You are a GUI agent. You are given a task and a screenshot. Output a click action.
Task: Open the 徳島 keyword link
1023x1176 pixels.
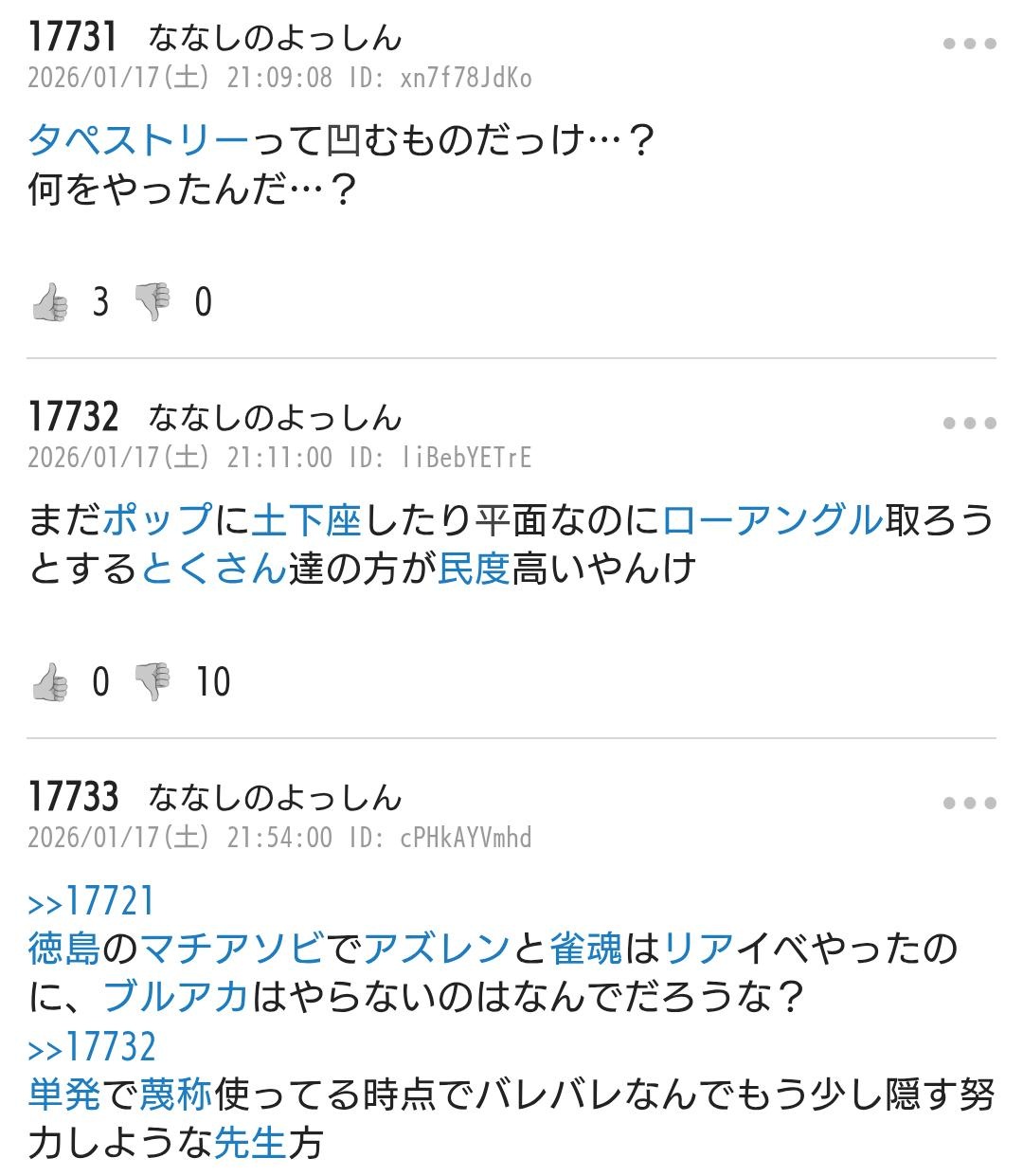pyautogui.click(x=64, y=948)
